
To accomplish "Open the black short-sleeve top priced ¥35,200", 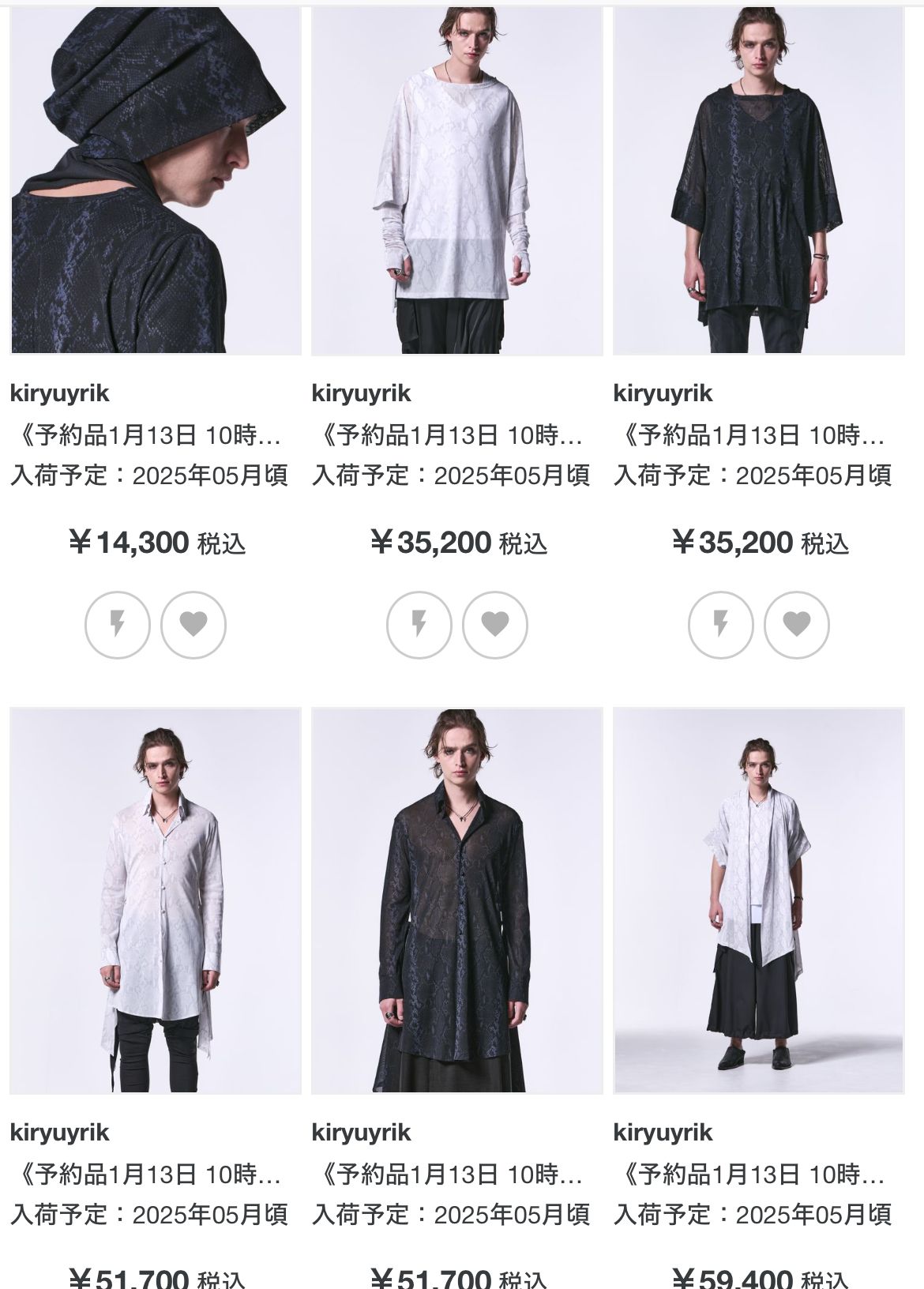I will [758, 182].
